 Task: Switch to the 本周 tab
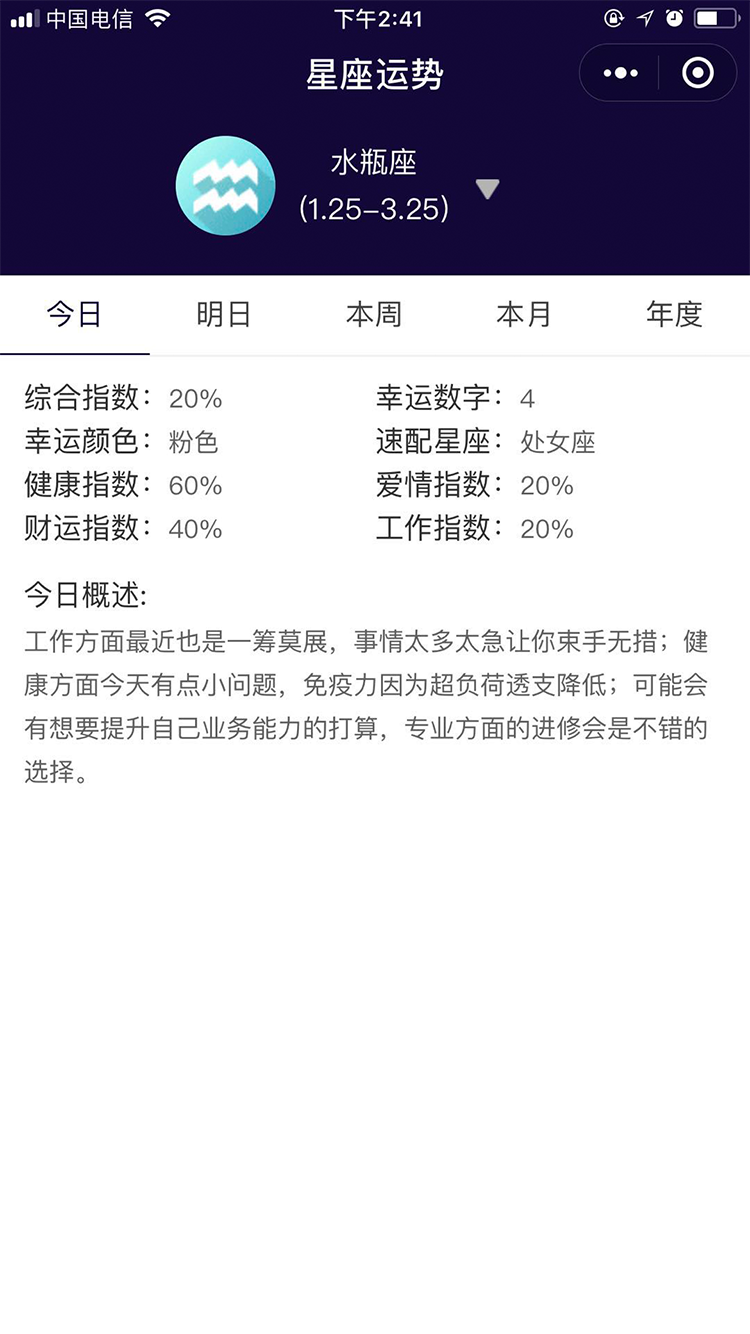(374, 315)
